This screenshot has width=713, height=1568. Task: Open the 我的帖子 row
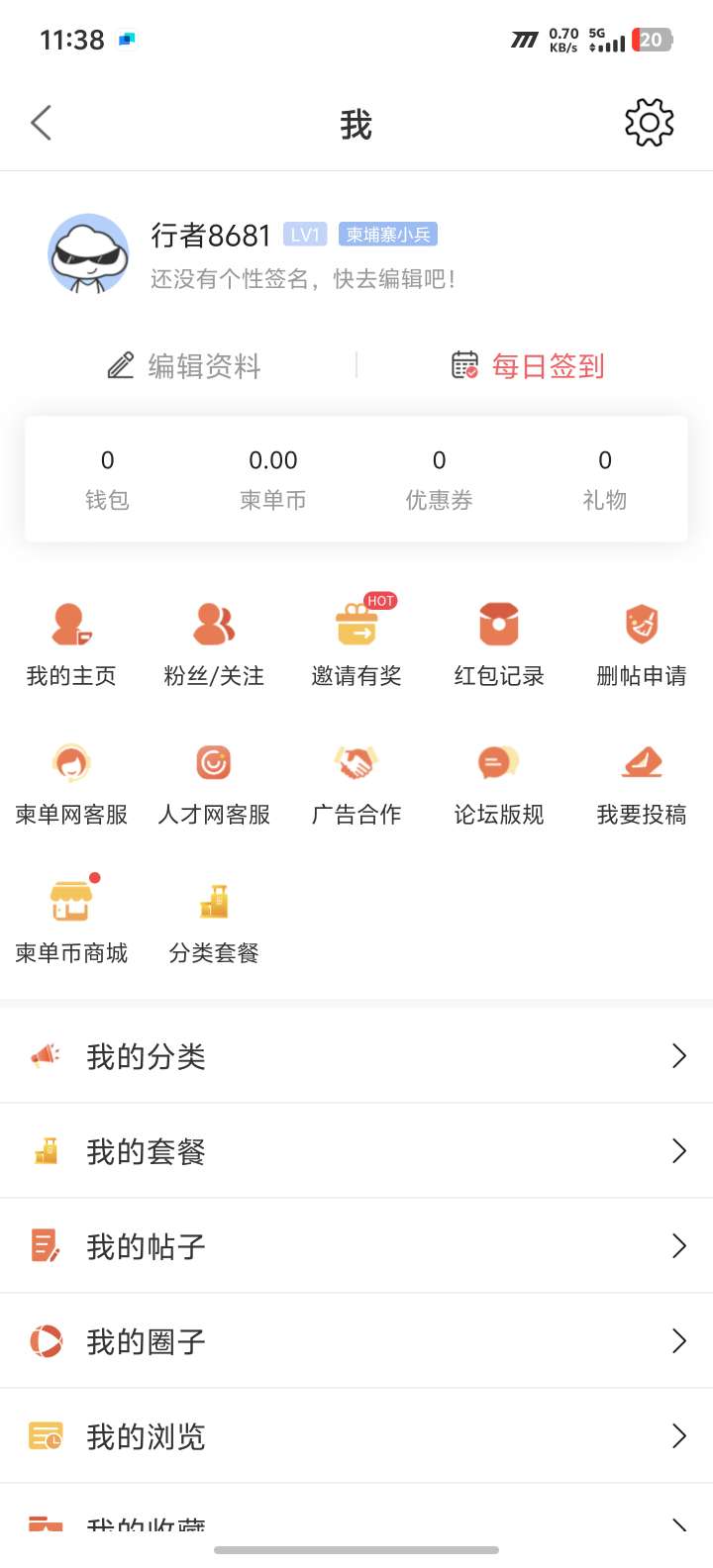point(356,1246)
